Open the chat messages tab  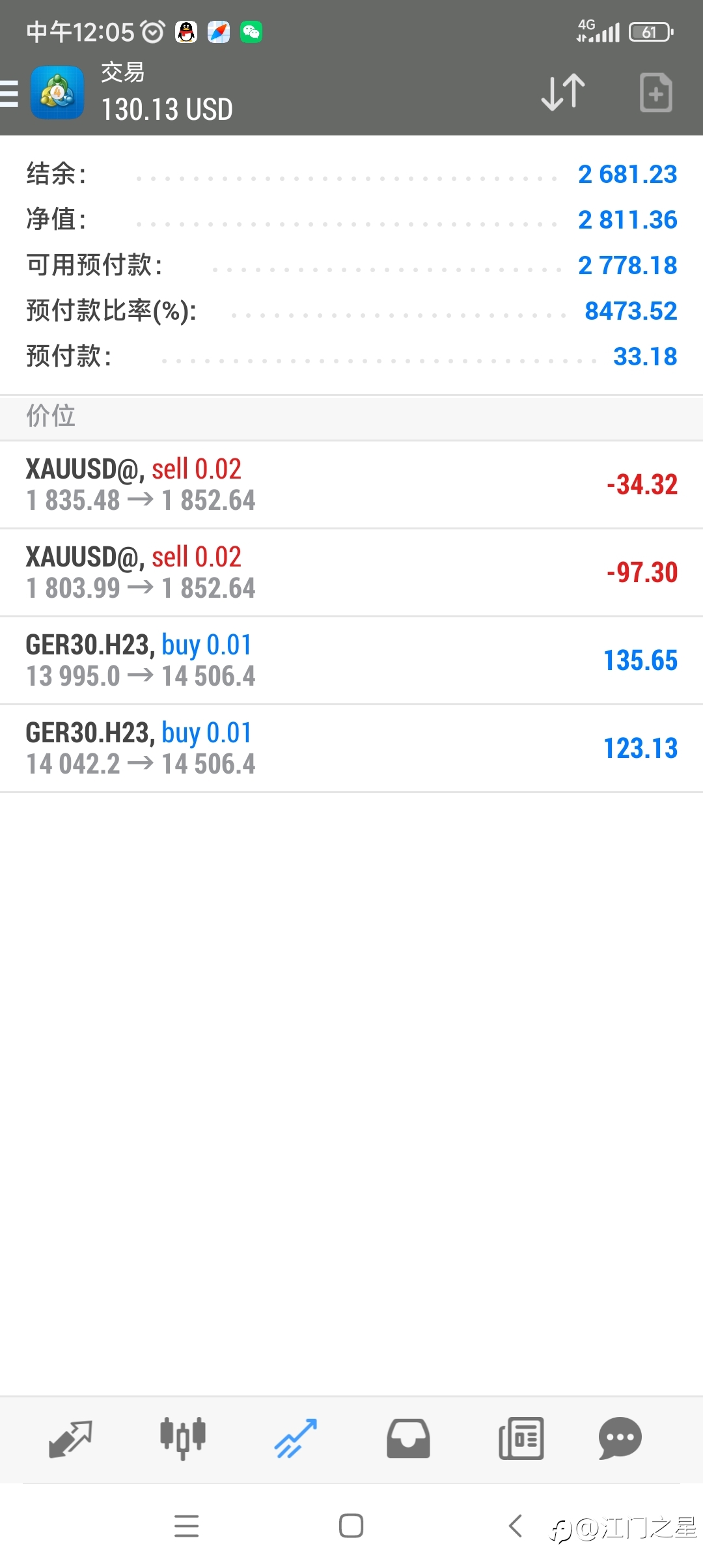(620, 1438)
